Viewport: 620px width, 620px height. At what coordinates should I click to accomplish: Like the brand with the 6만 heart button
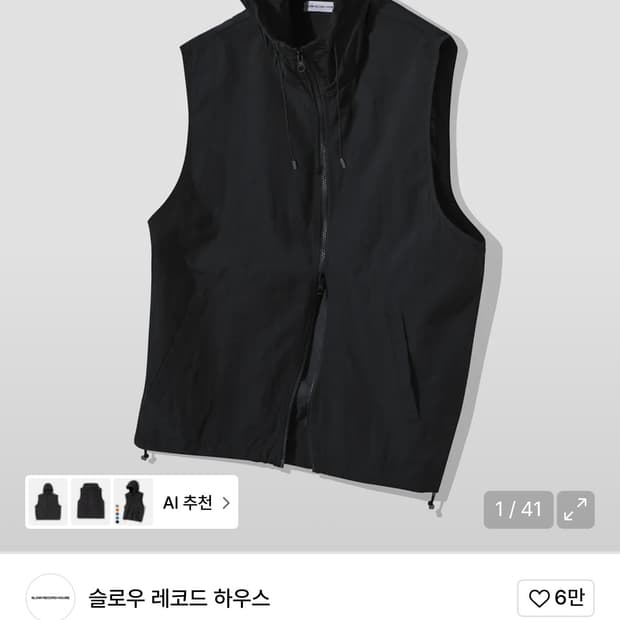556,598
